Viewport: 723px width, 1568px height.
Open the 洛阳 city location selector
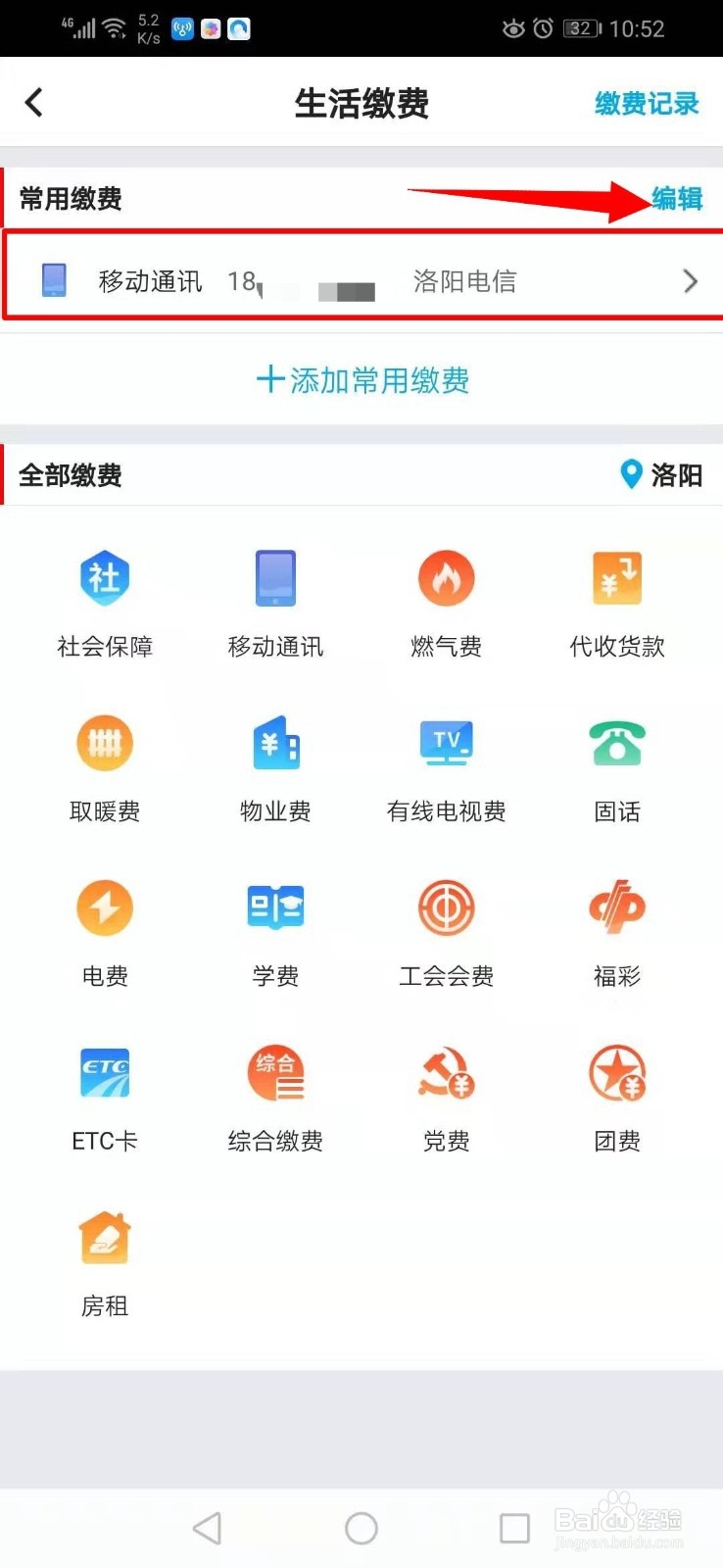tap(661, 476)
